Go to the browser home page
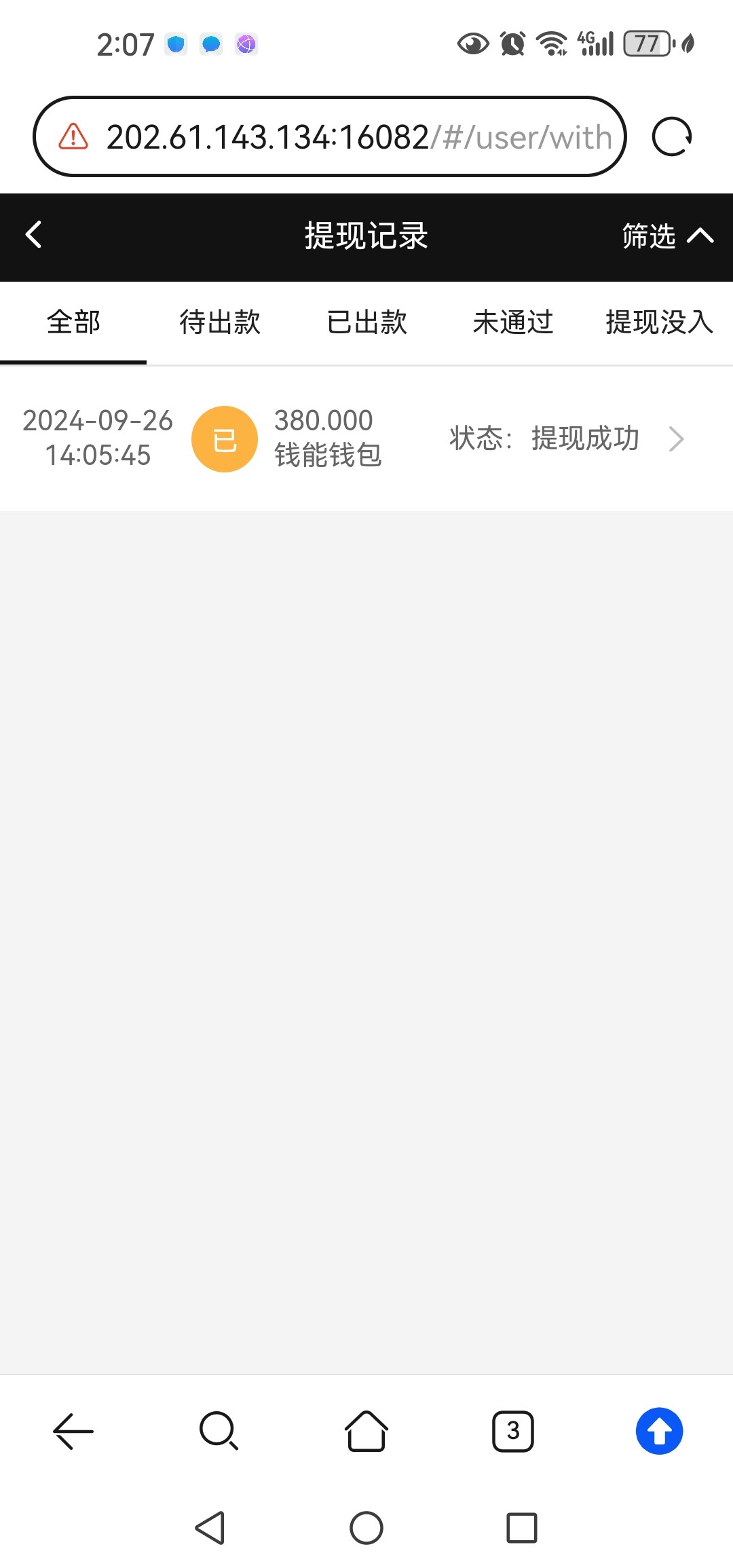This screenshot has width=733, height=1568. coord(366,1431)
